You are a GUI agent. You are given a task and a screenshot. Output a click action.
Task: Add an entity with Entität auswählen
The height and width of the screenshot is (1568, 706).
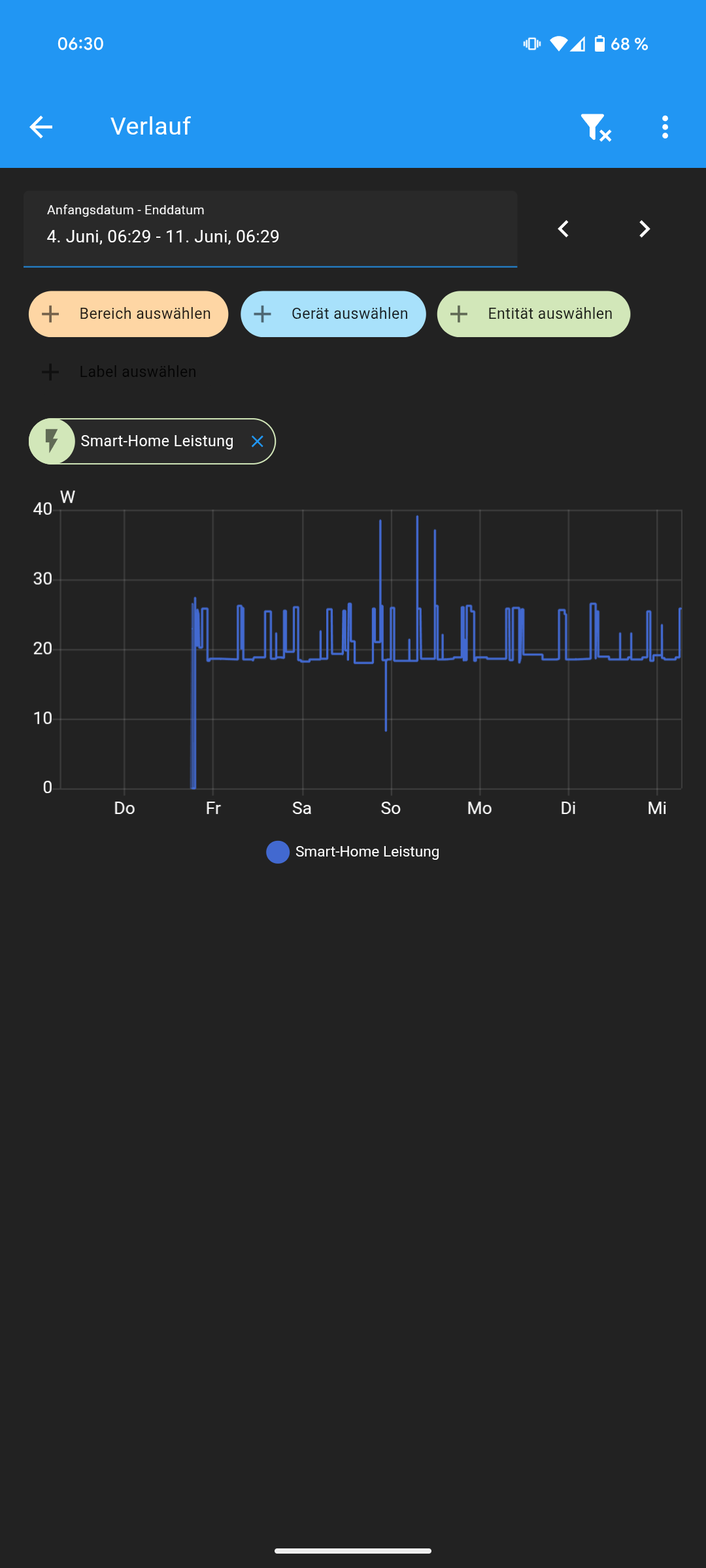tap(533, 314)
